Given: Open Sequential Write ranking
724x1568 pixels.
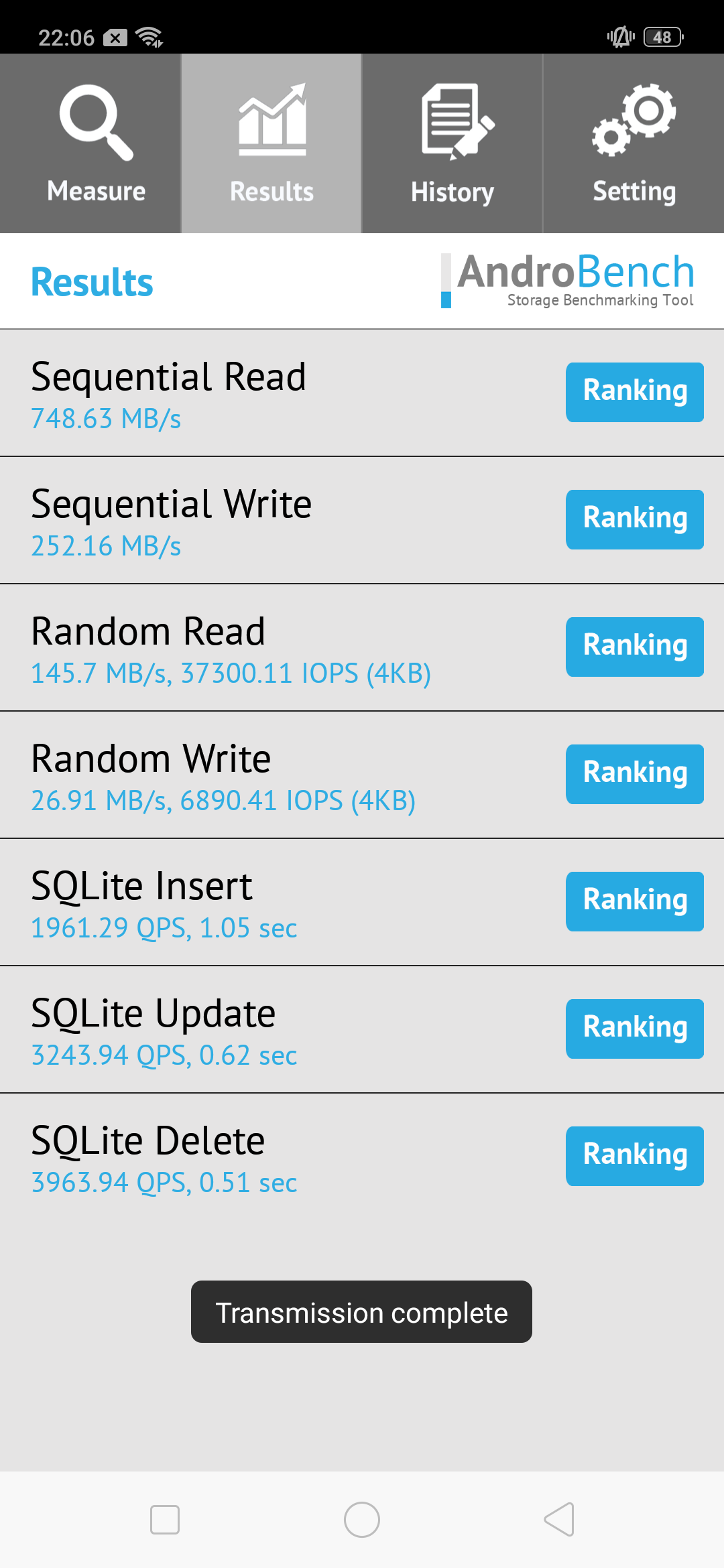Looking at the screenshot, I should [x=634, y=519].
